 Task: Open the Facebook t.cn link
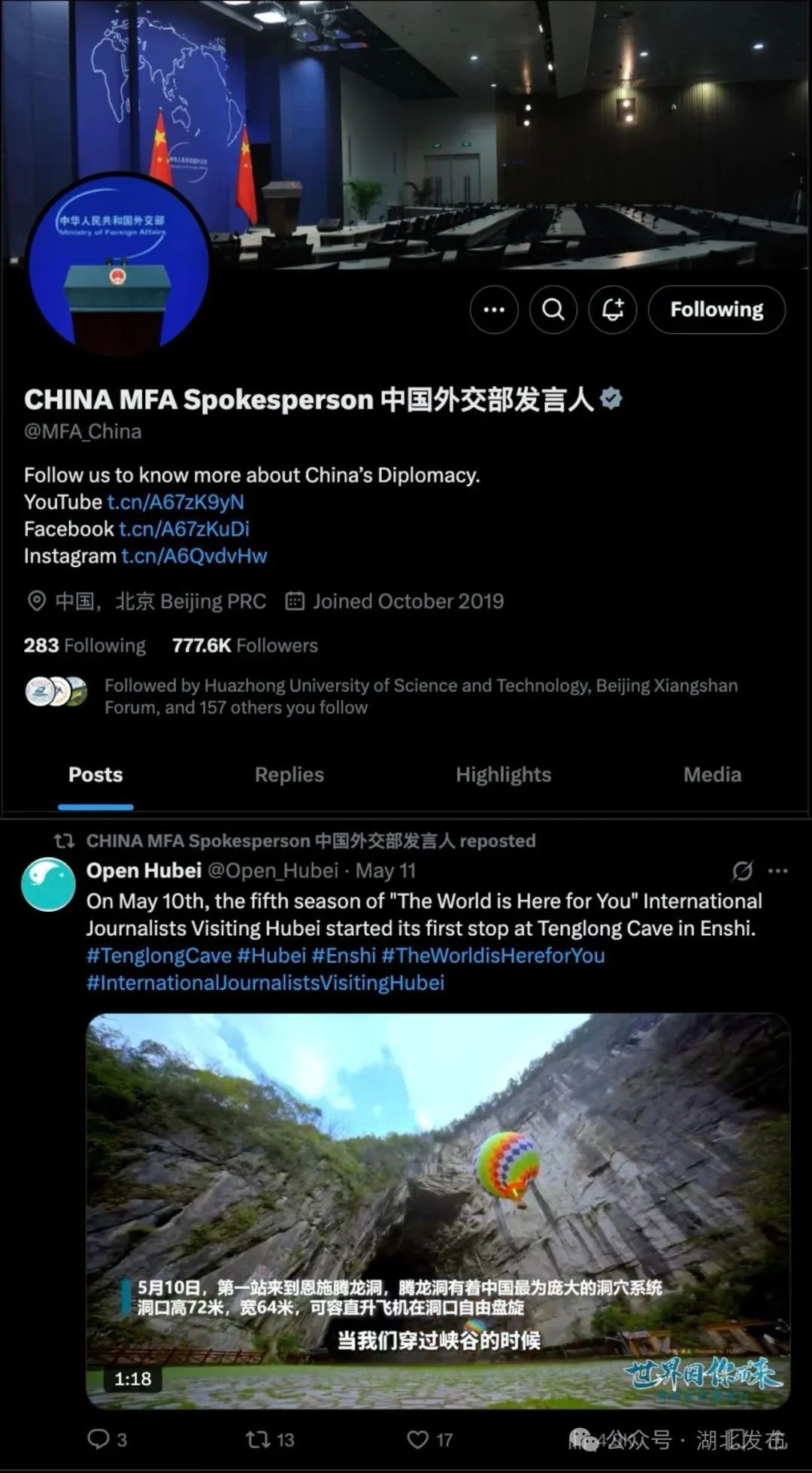point(184,529)
